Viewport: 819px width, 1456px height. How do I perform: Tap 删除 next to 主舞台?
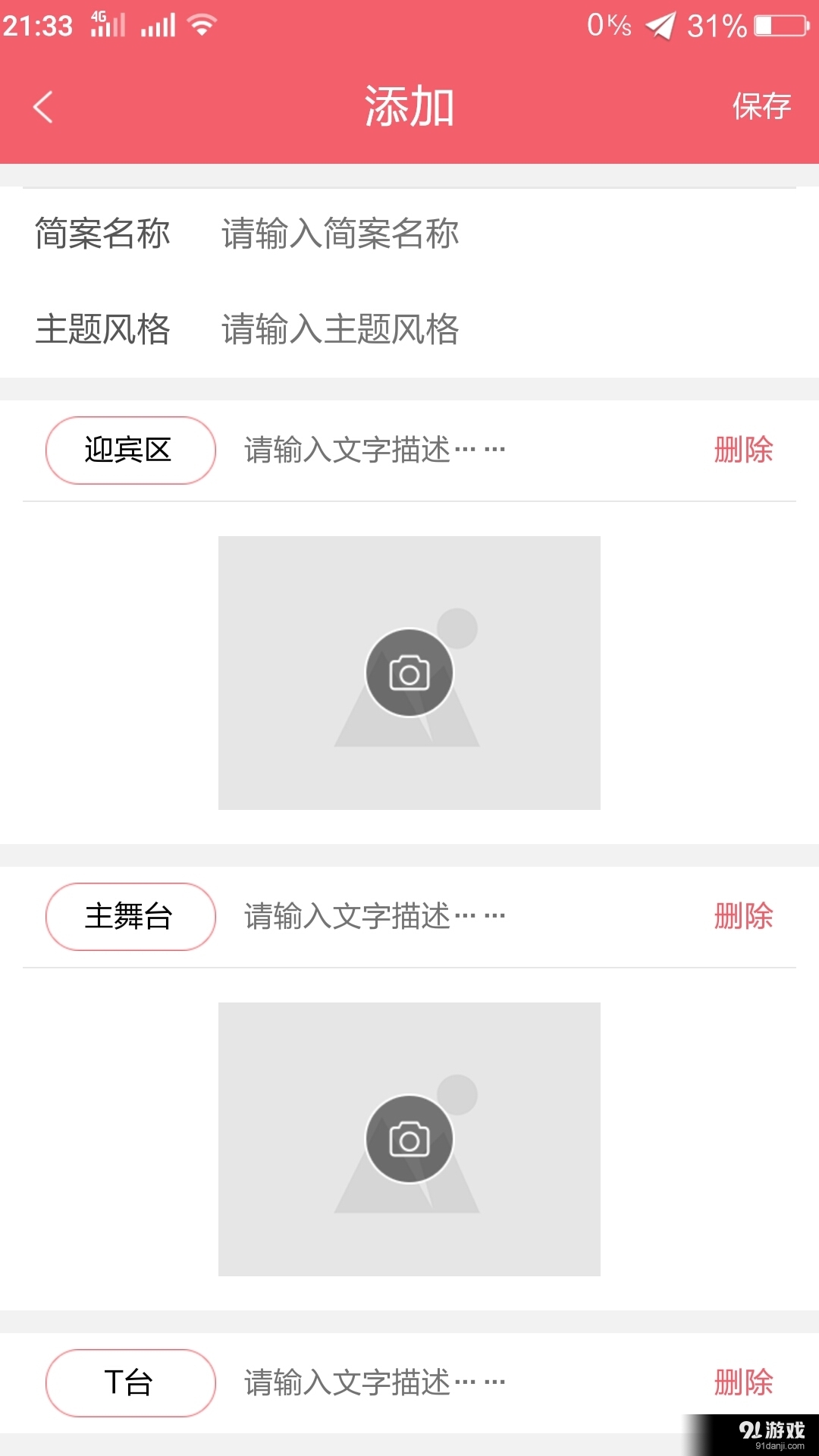point(744,915)
